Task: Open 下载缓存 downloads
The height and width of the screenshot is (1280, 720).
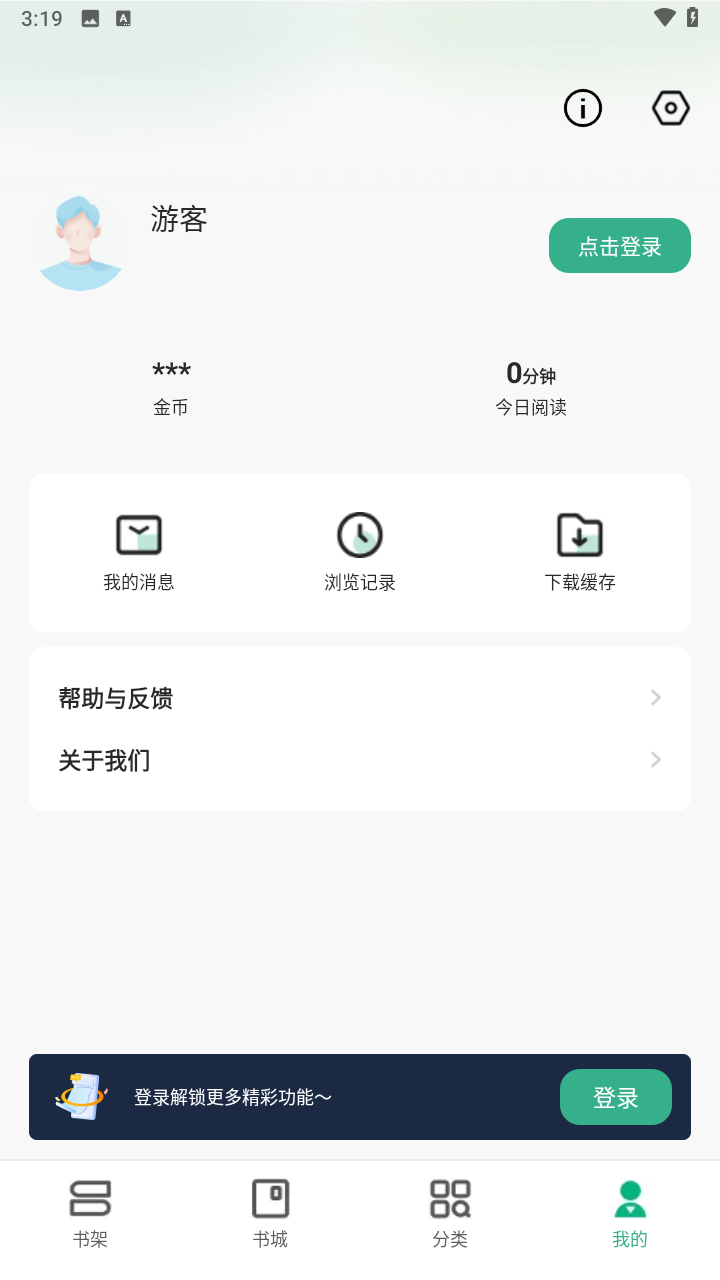Action: [x=580, y=552]
